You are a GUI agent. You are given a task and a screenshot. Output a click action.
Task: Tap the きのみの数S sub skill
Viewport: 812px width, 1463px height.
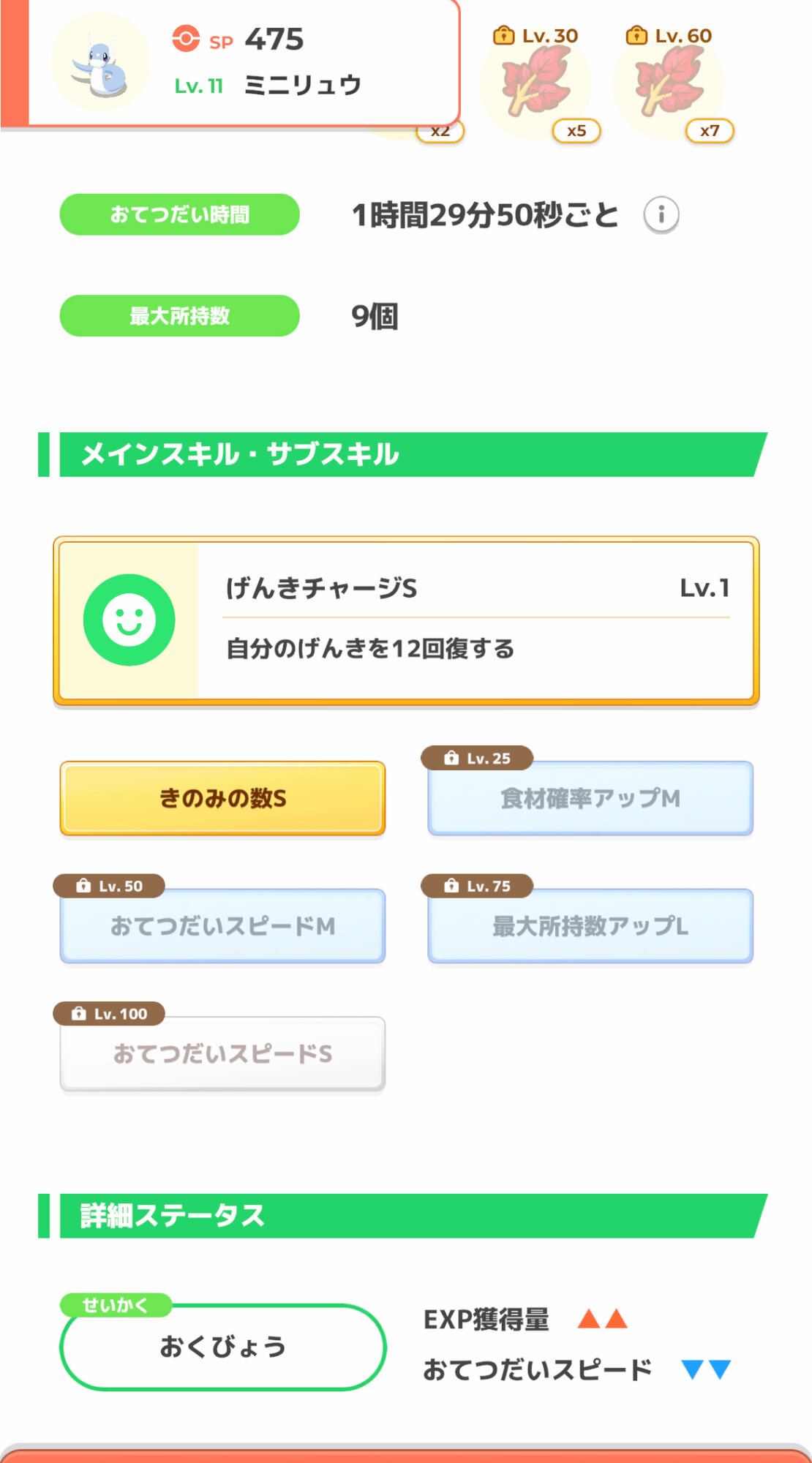(222, 798)
